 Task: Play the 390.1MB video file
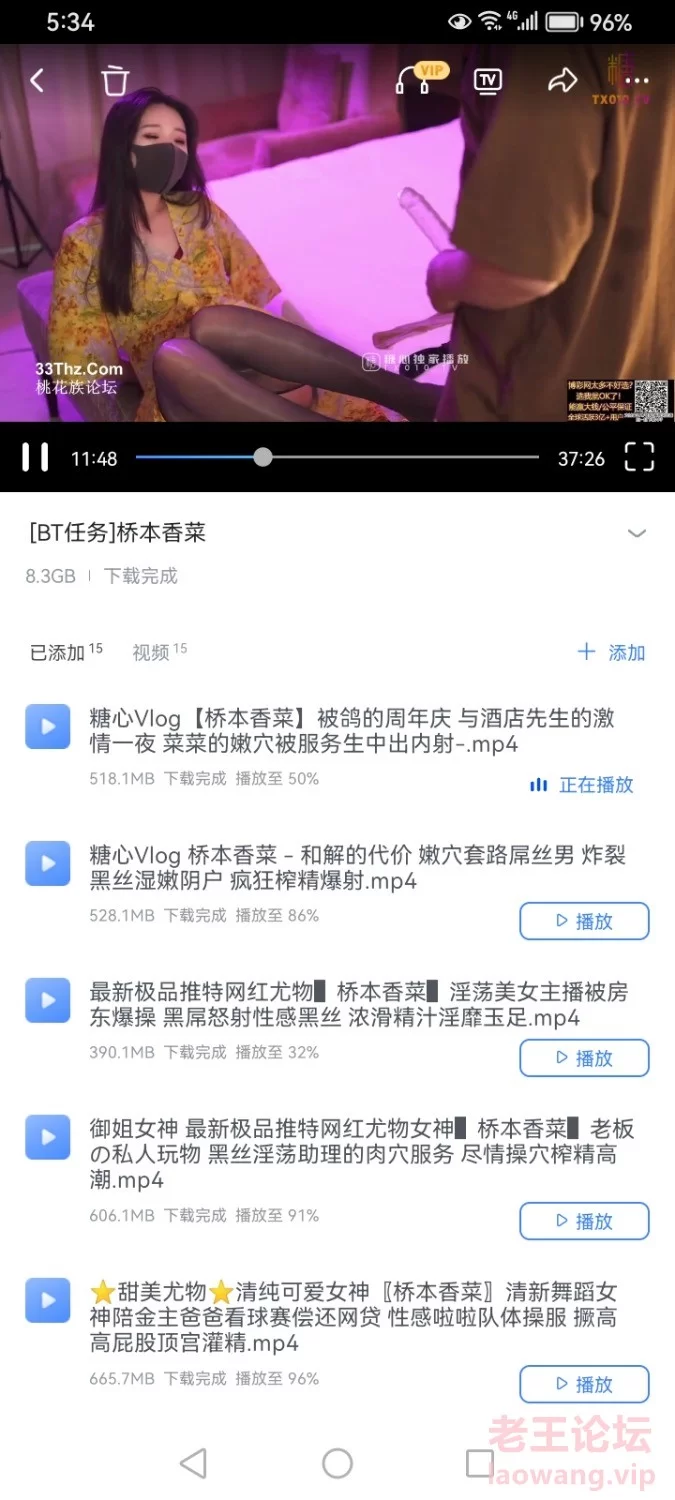(x=584, y=1058)
